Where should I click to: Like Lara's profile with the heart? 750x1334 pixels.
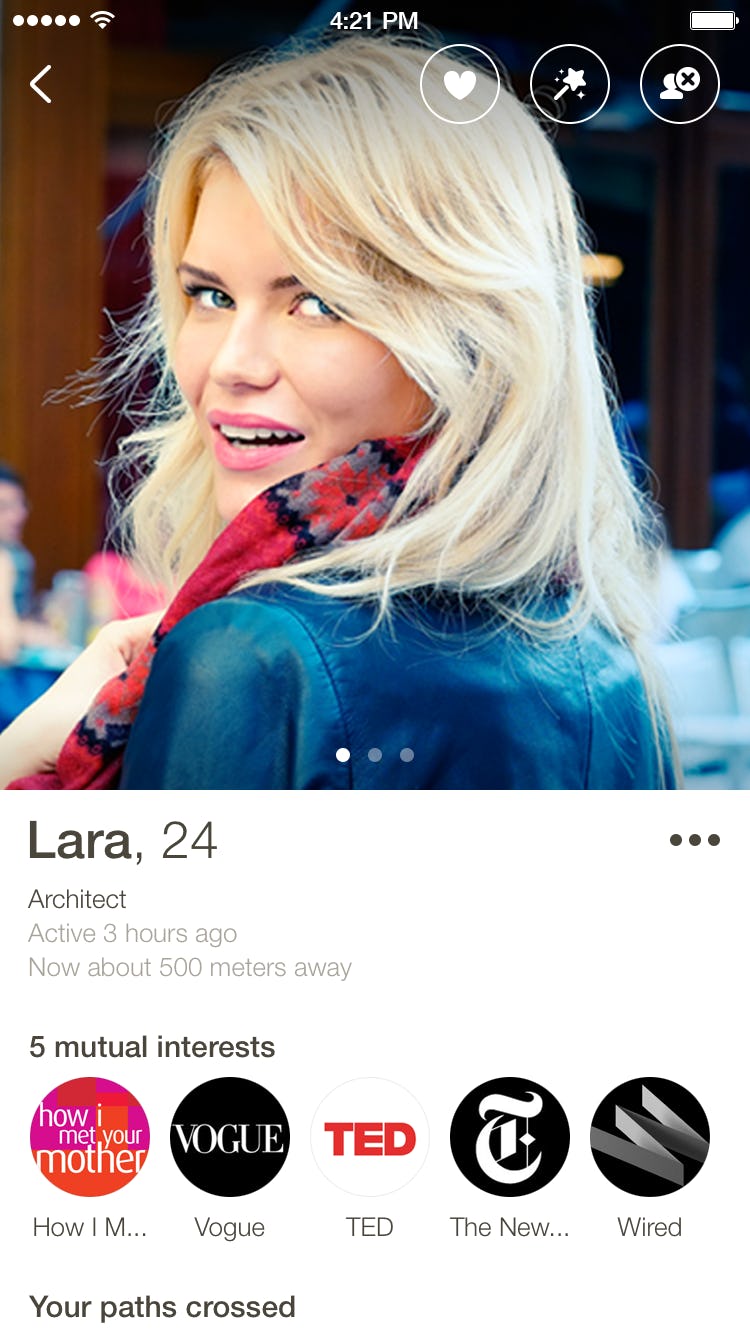pos(460,85)
